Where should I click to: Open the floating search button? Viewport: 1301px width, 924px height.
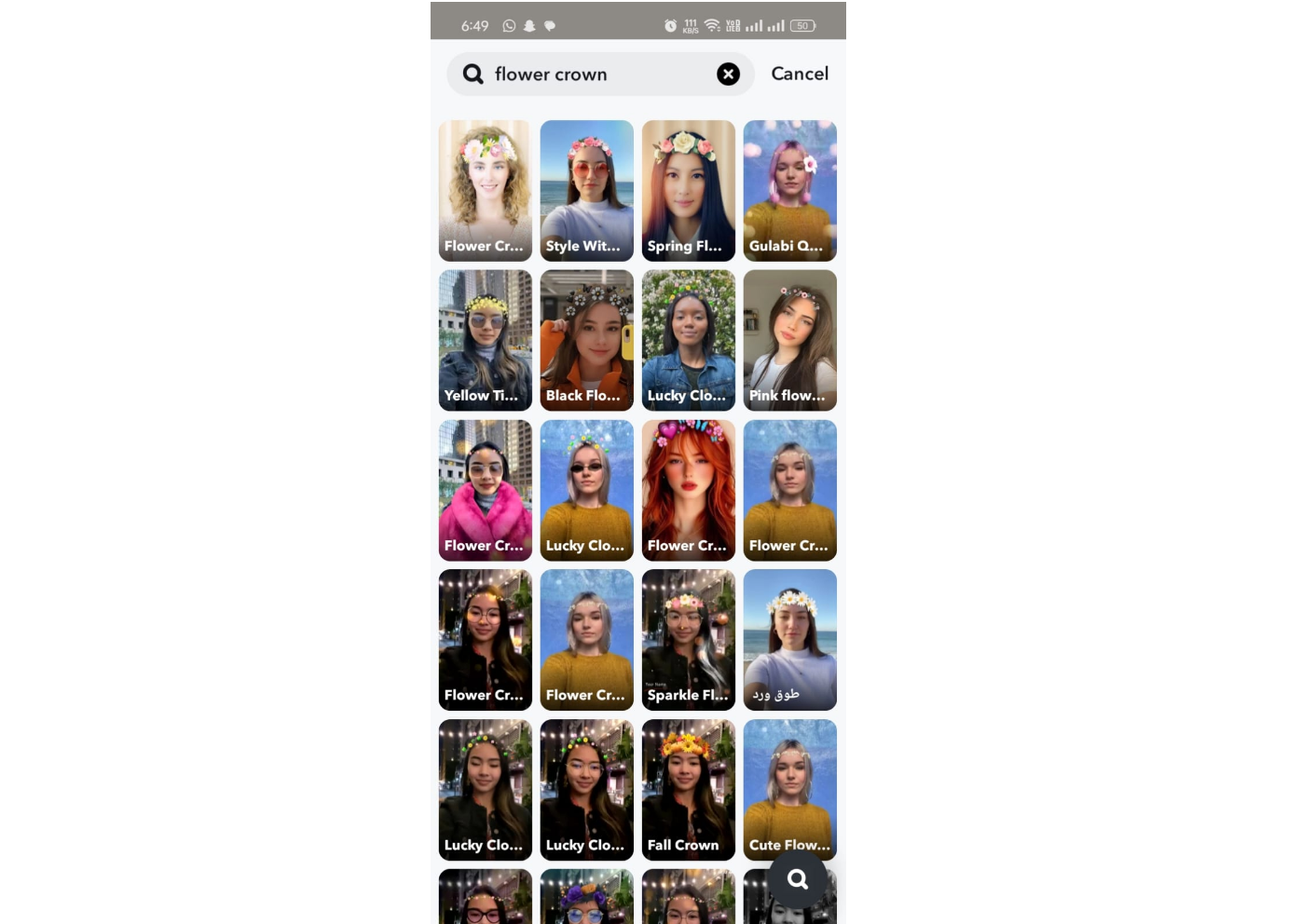click(797, 879)
